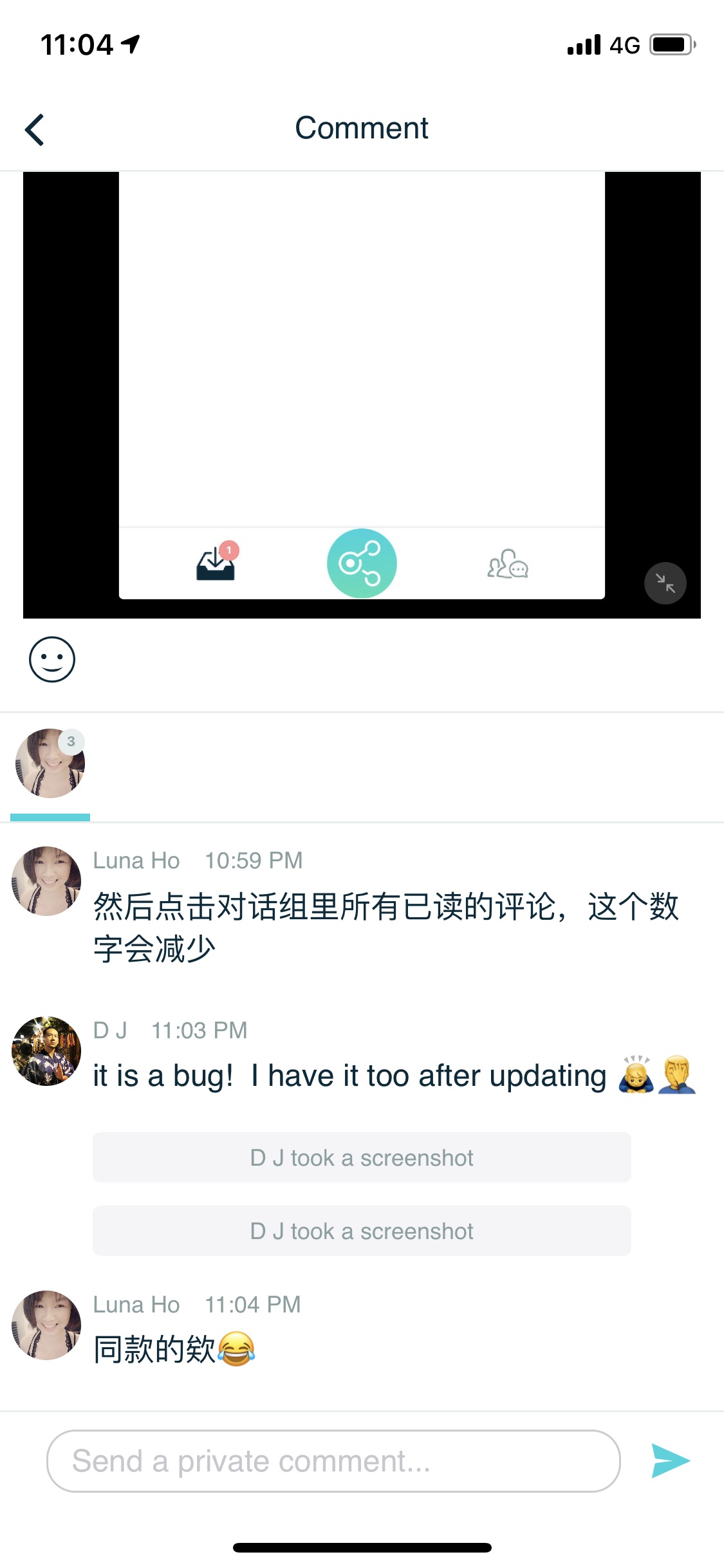This screenshot has width=724, height=1568.
Task: Send the private comment
Action: [x=670, y=1461]
